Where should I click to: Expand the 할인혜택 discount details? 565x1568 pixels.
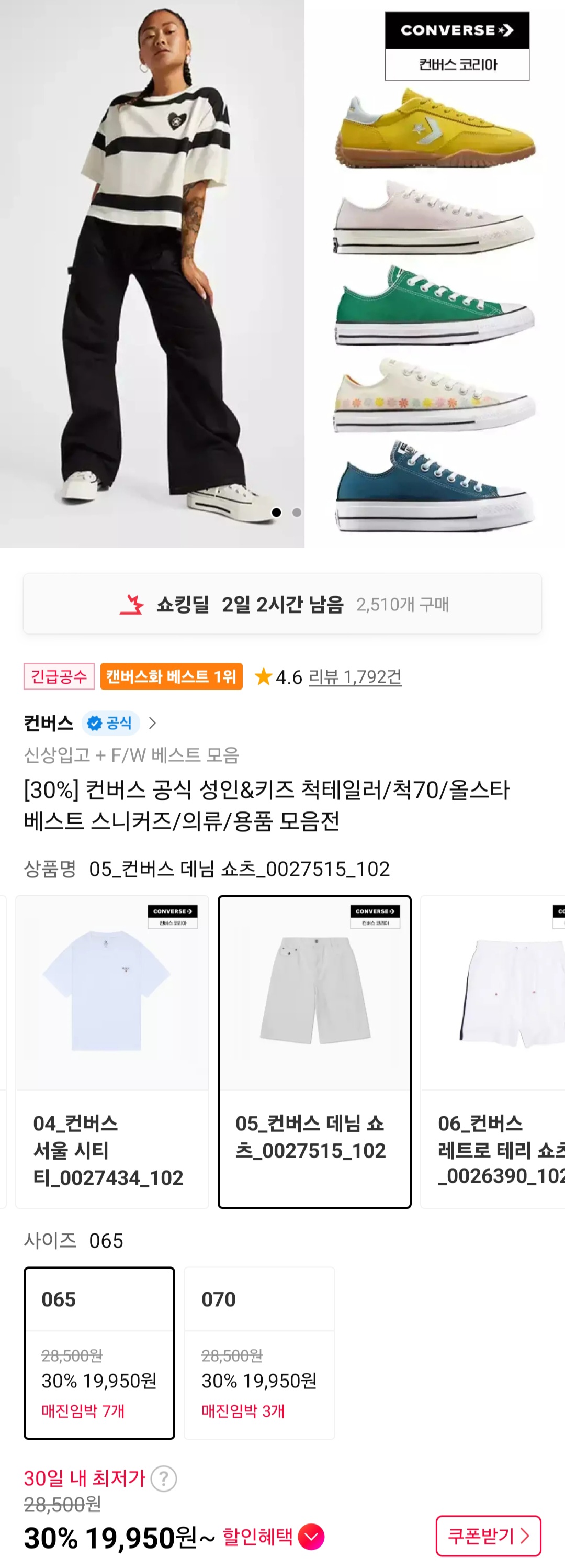311,1537
